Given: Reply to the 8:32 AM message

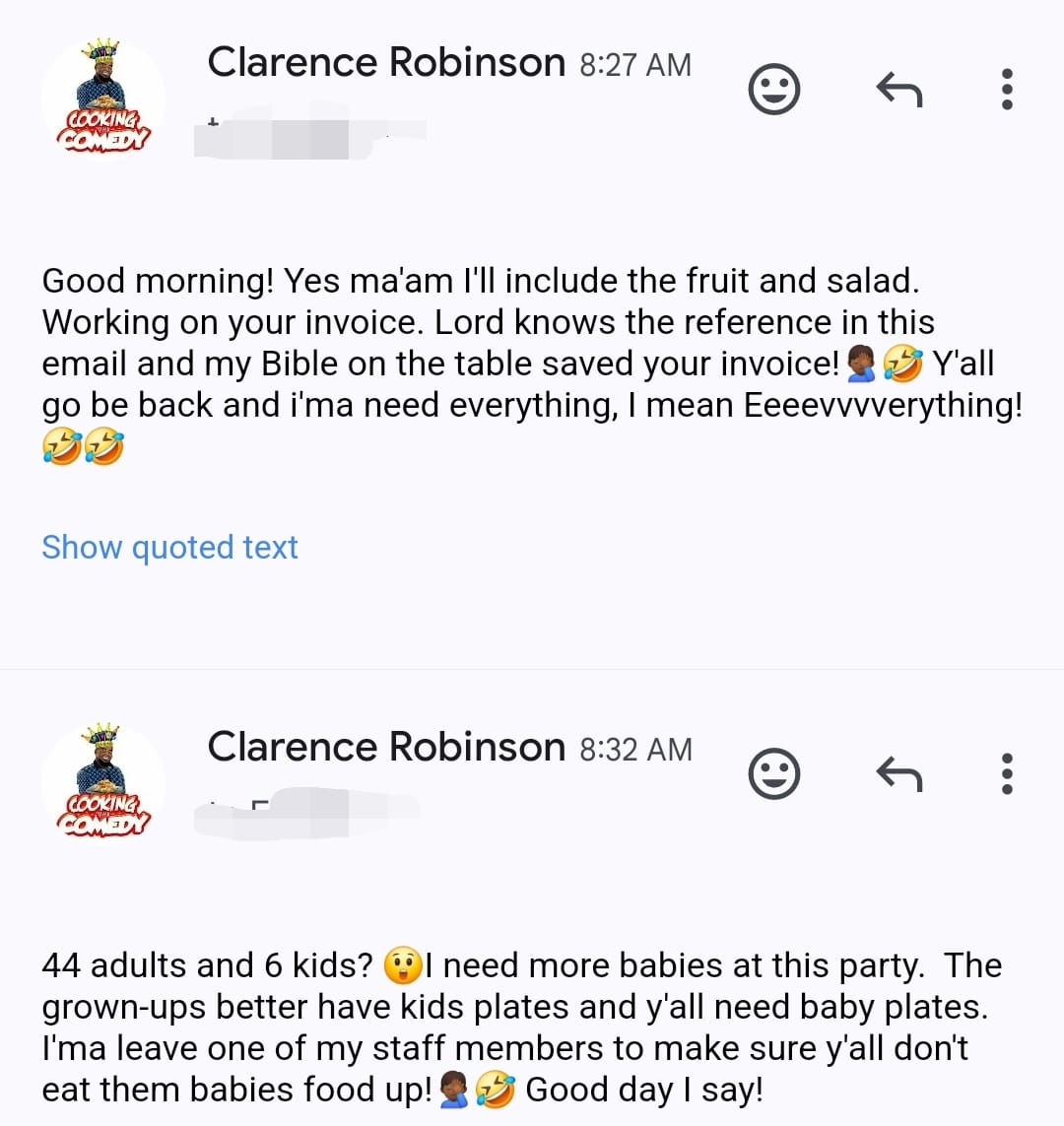Looking at the screenshot, I should click(x=898, y=774).
